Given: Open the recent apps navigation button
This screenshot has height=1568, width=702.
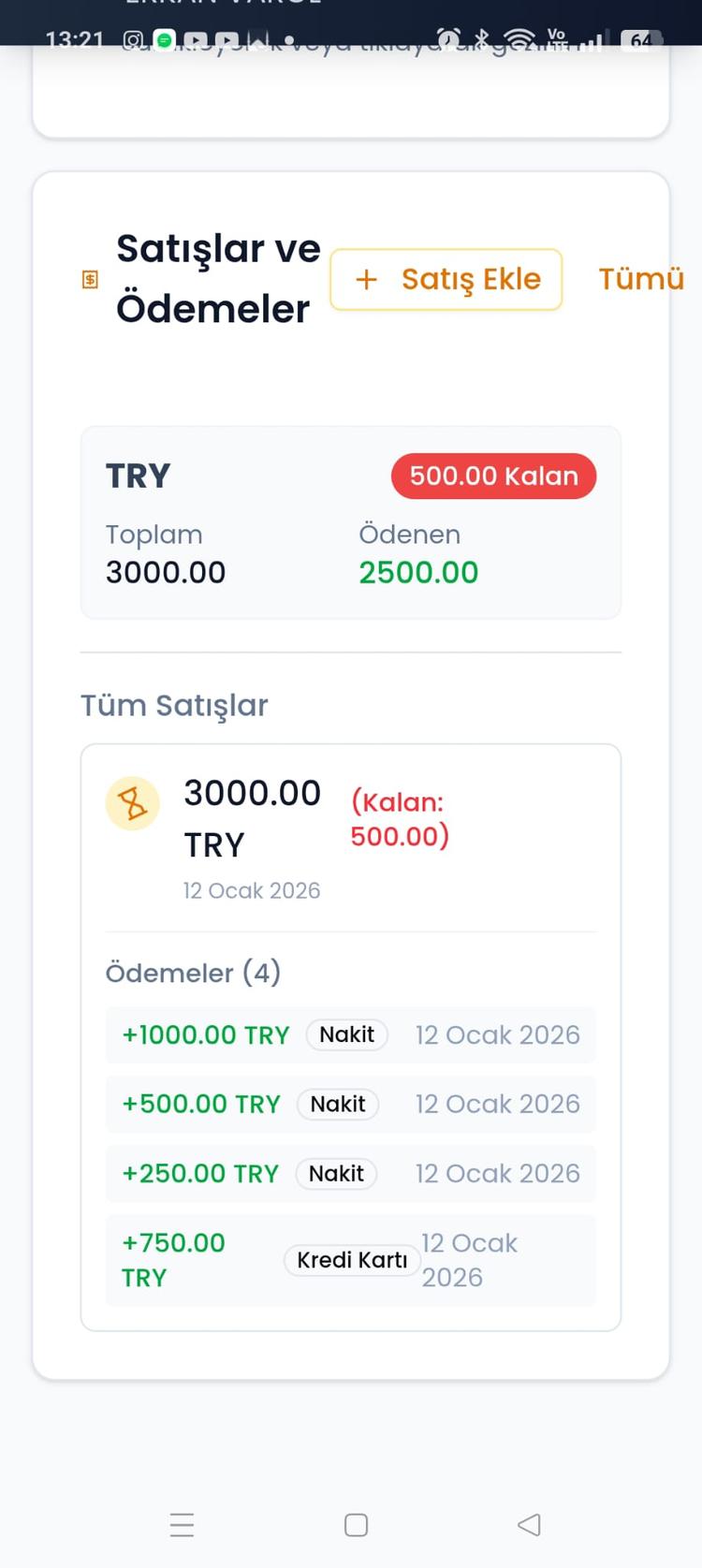Looking at the screenshot, I should point(182,1525).
